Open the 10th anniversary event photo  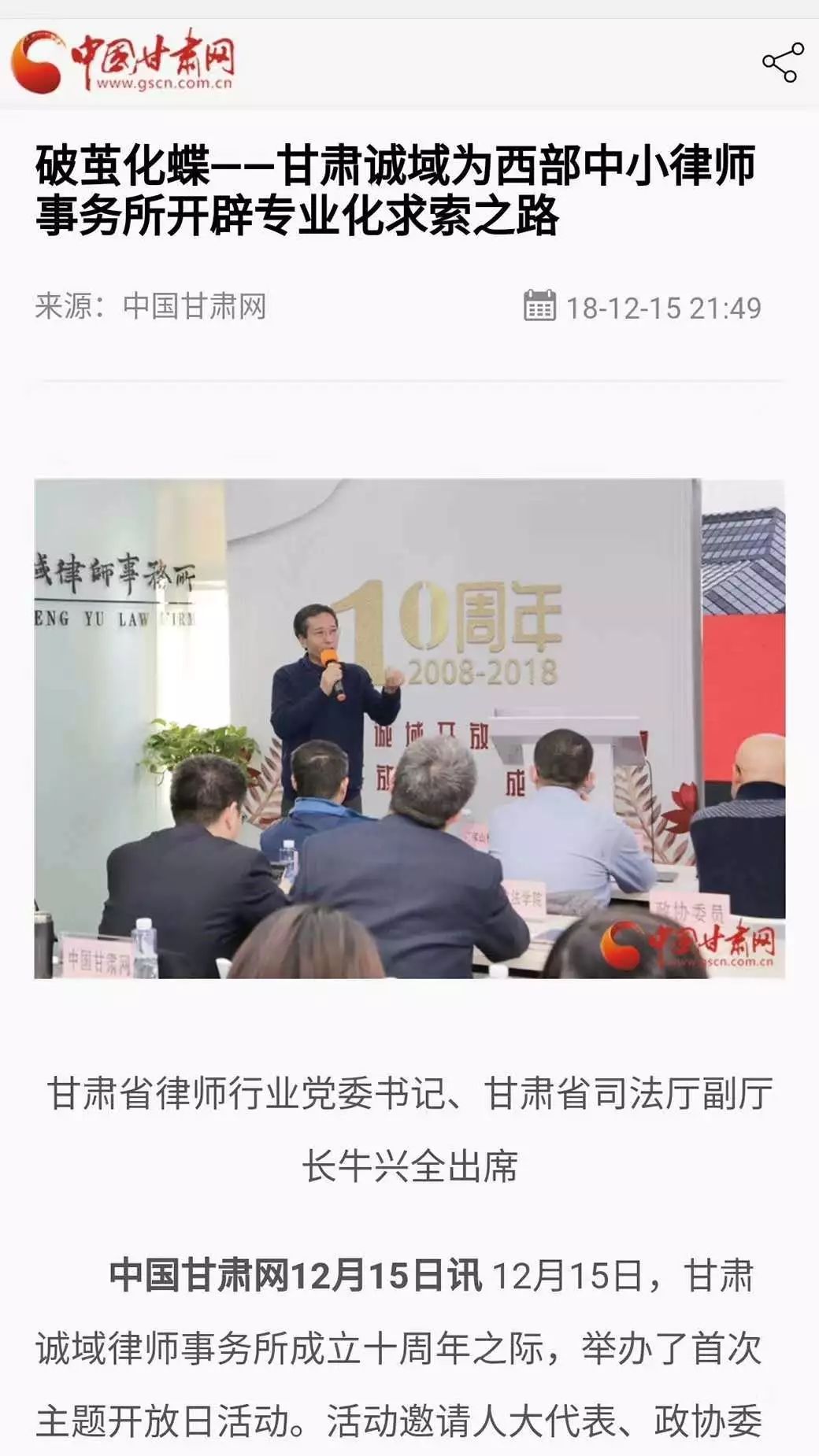point(409,729)
